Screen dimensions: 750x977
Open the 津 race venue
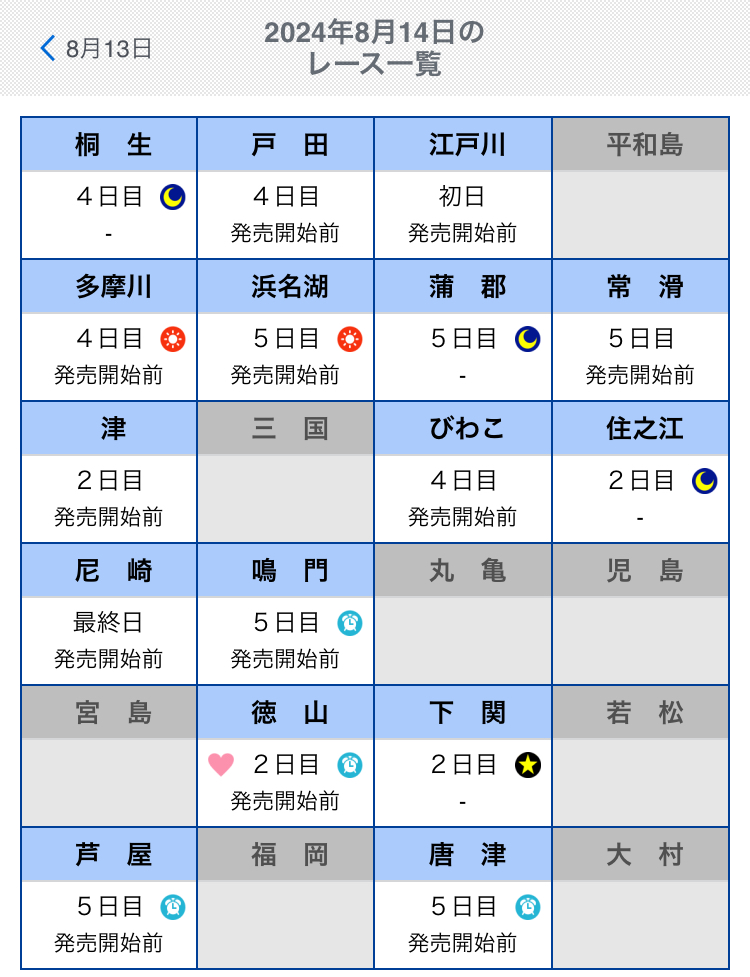[109, 472]
